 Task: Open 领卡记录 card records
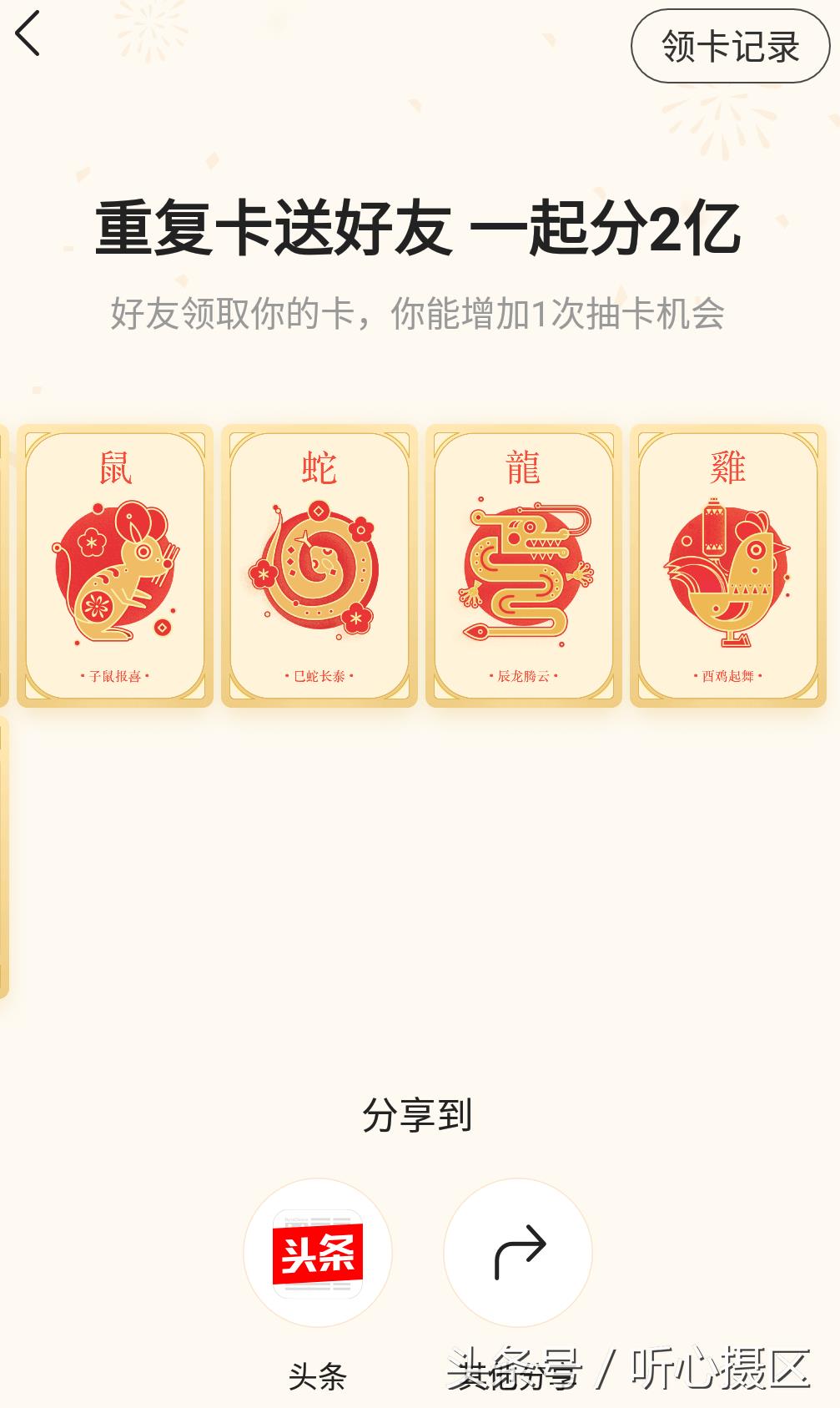(730, 46)
